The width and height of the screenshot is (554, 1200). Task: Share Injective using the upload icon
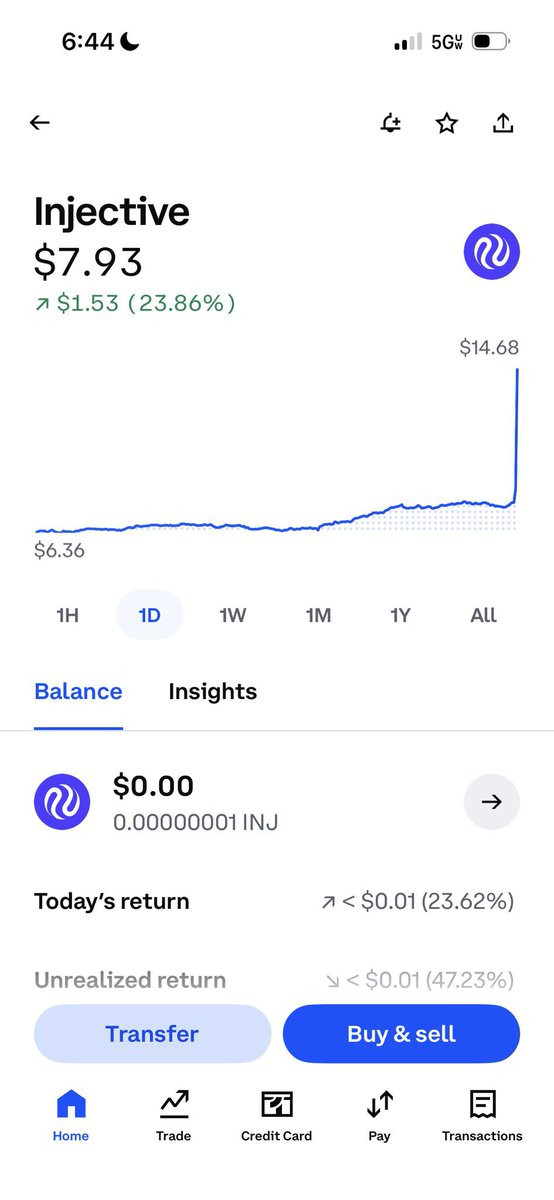click(503, 123)
